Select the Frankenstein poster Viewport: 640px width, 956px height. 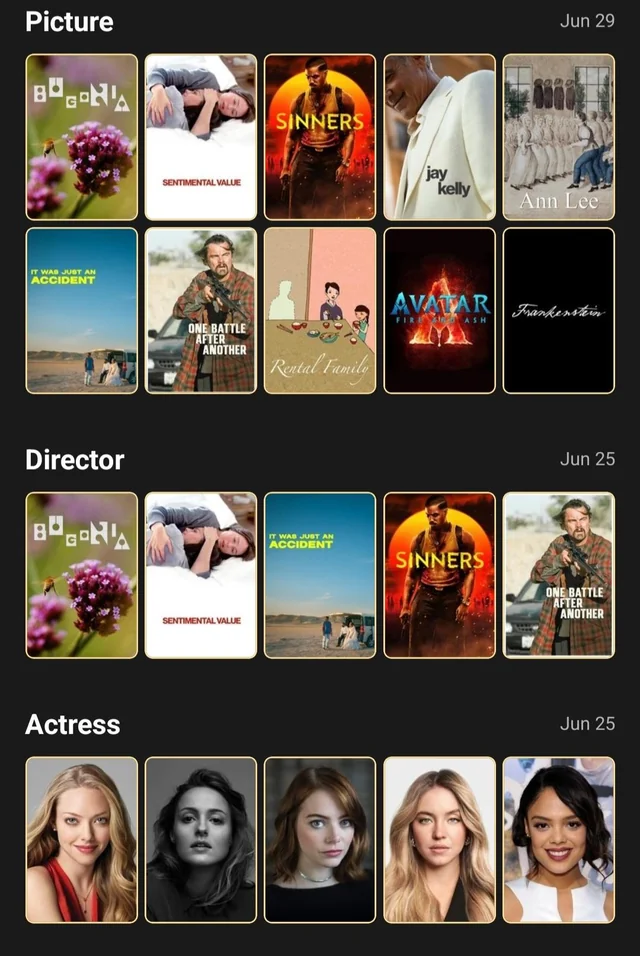(x=558, y=310)
